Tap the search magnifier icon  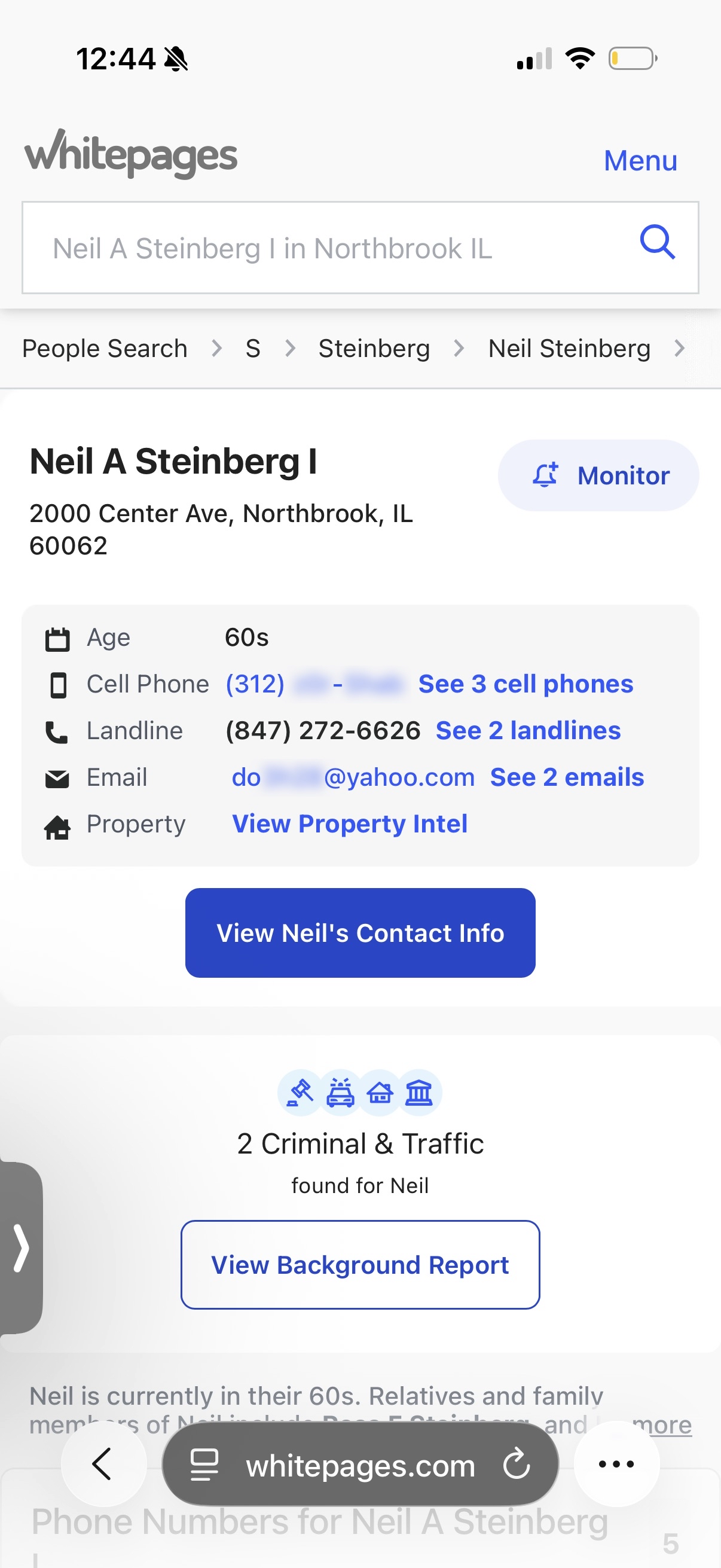(657, 243)
